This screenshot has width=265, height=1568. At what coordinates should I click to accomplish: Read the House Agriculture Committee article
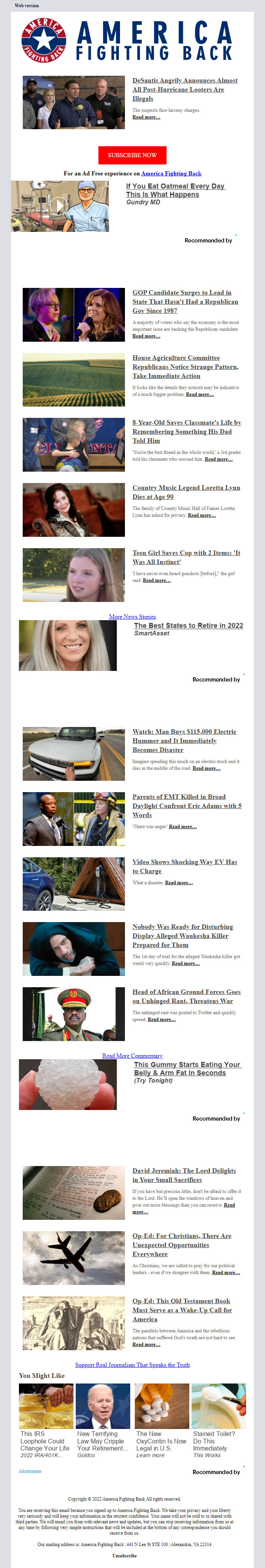coord(185,366)
